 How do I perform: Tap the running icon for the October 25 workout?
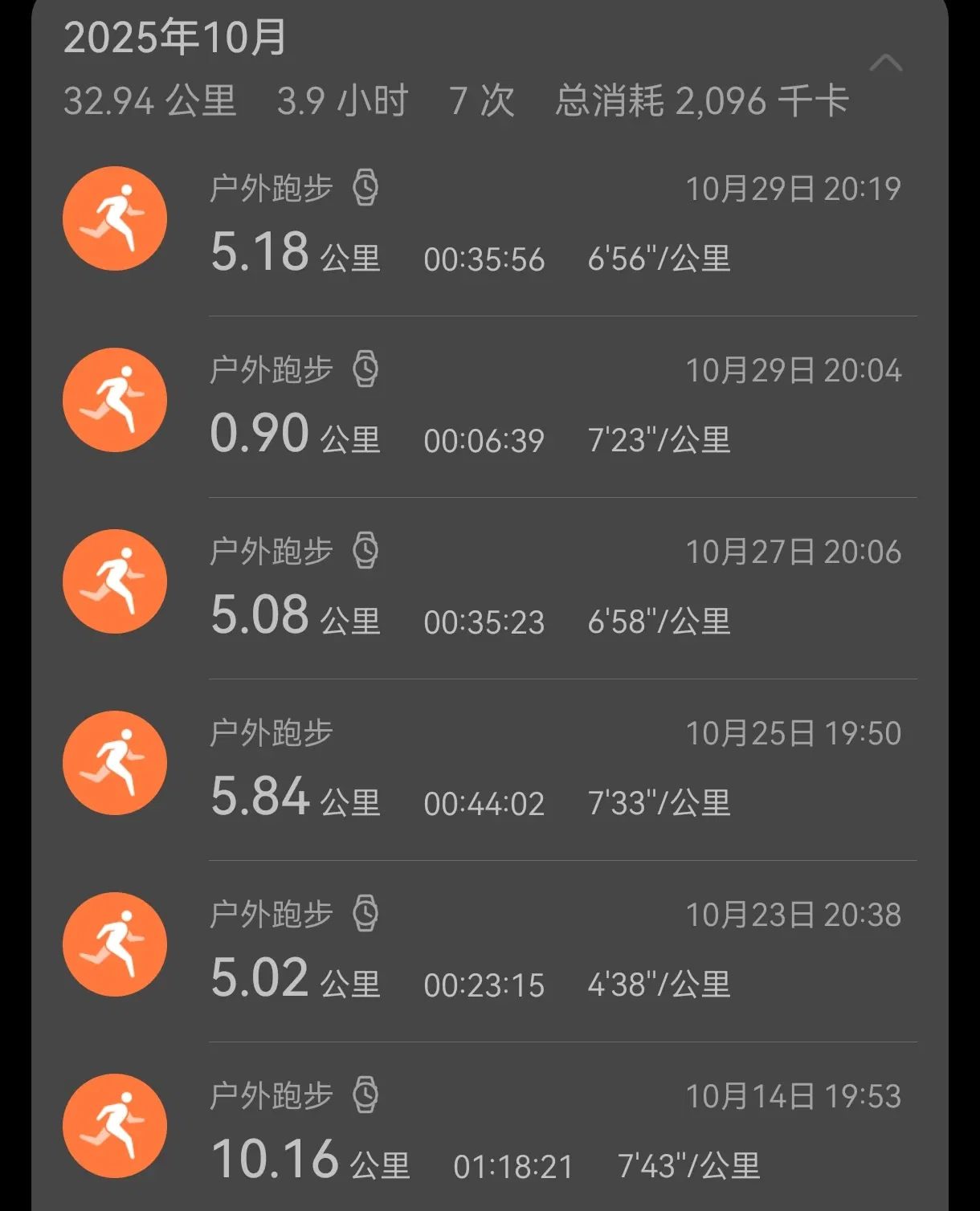(115, 764)
